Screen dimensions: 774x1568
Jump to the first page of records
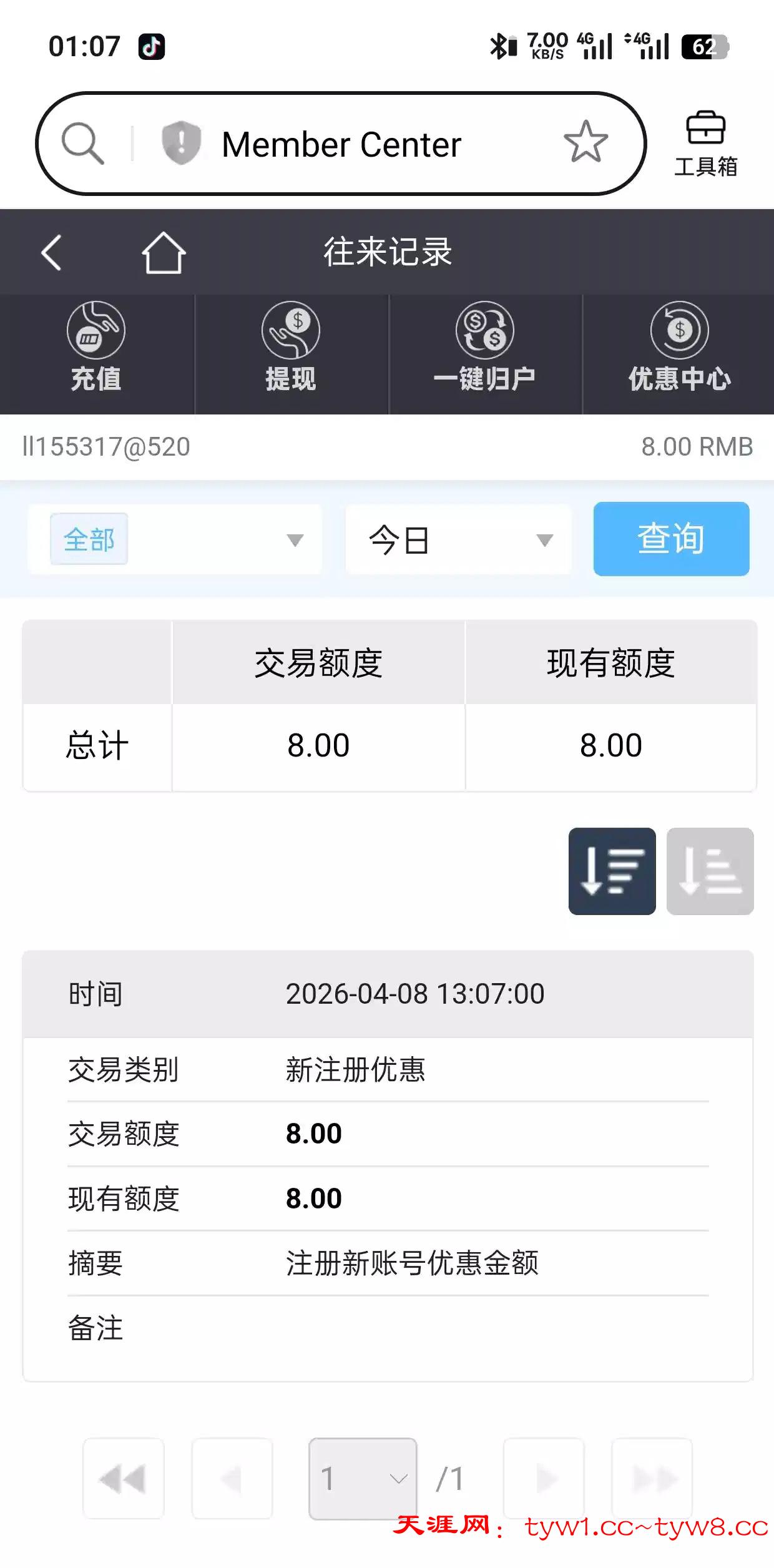[124, 1478]
